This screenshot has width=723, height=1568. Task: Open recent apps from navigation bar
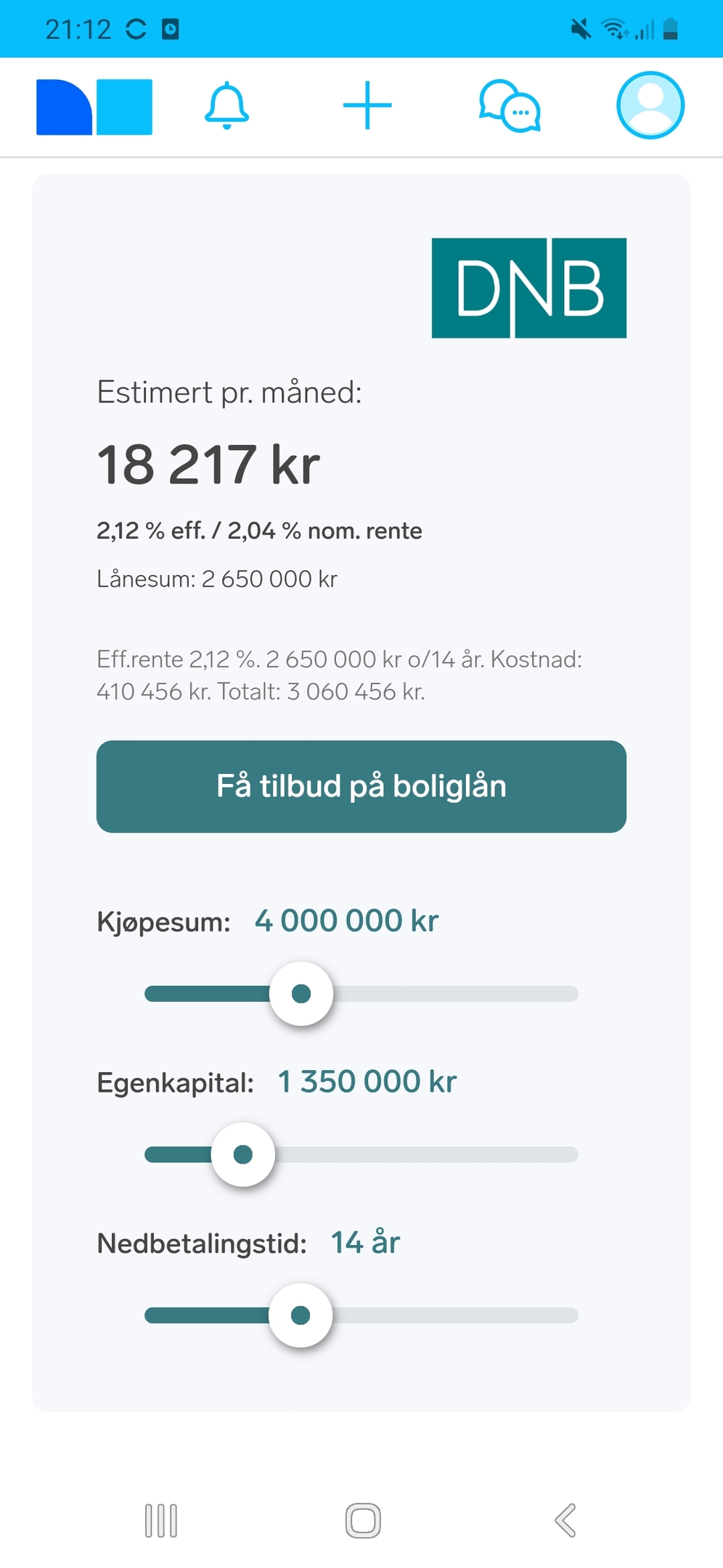(161, 1520)
